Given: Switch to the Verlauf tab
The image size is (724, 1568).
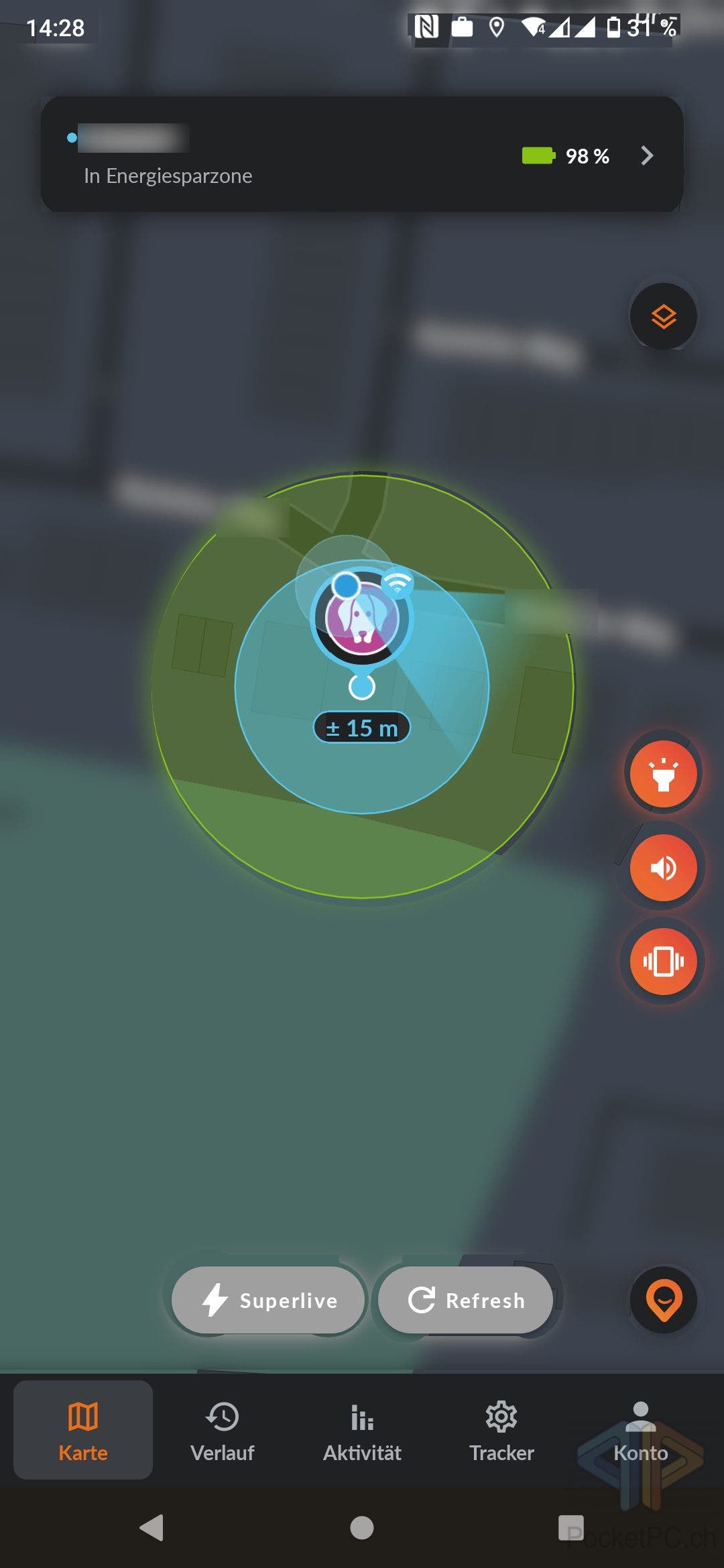Looking at the screenshot, I should [x=223, y=1430].
